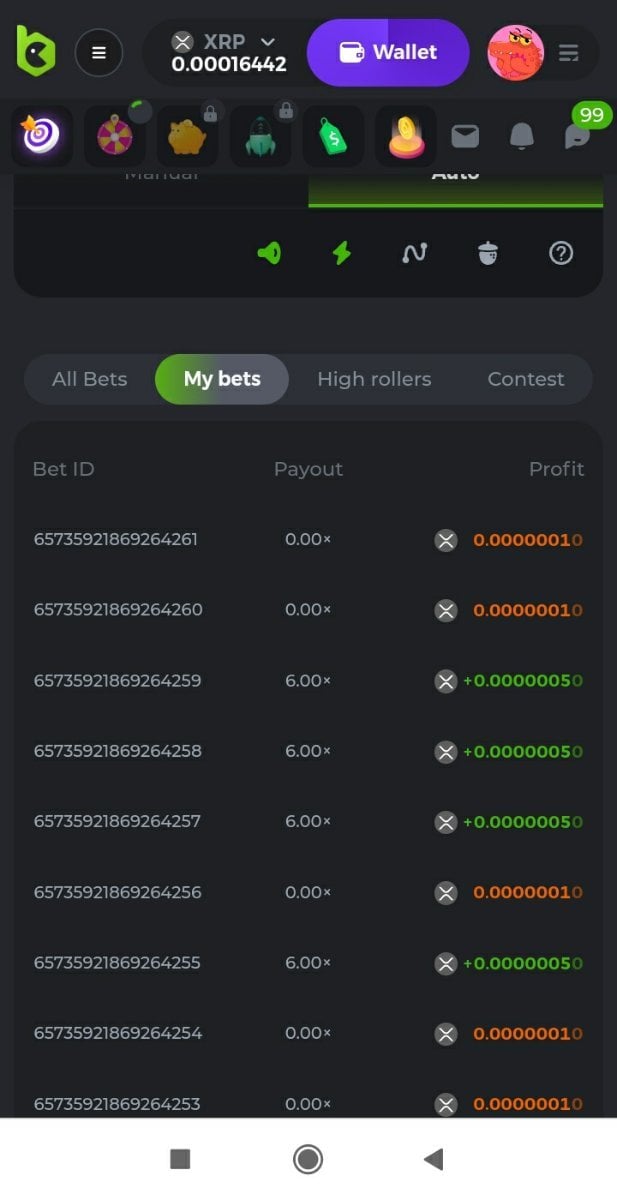Switch to All Bets tab
This screenshot has width=617, height=1200.
(x=90, y=379)
